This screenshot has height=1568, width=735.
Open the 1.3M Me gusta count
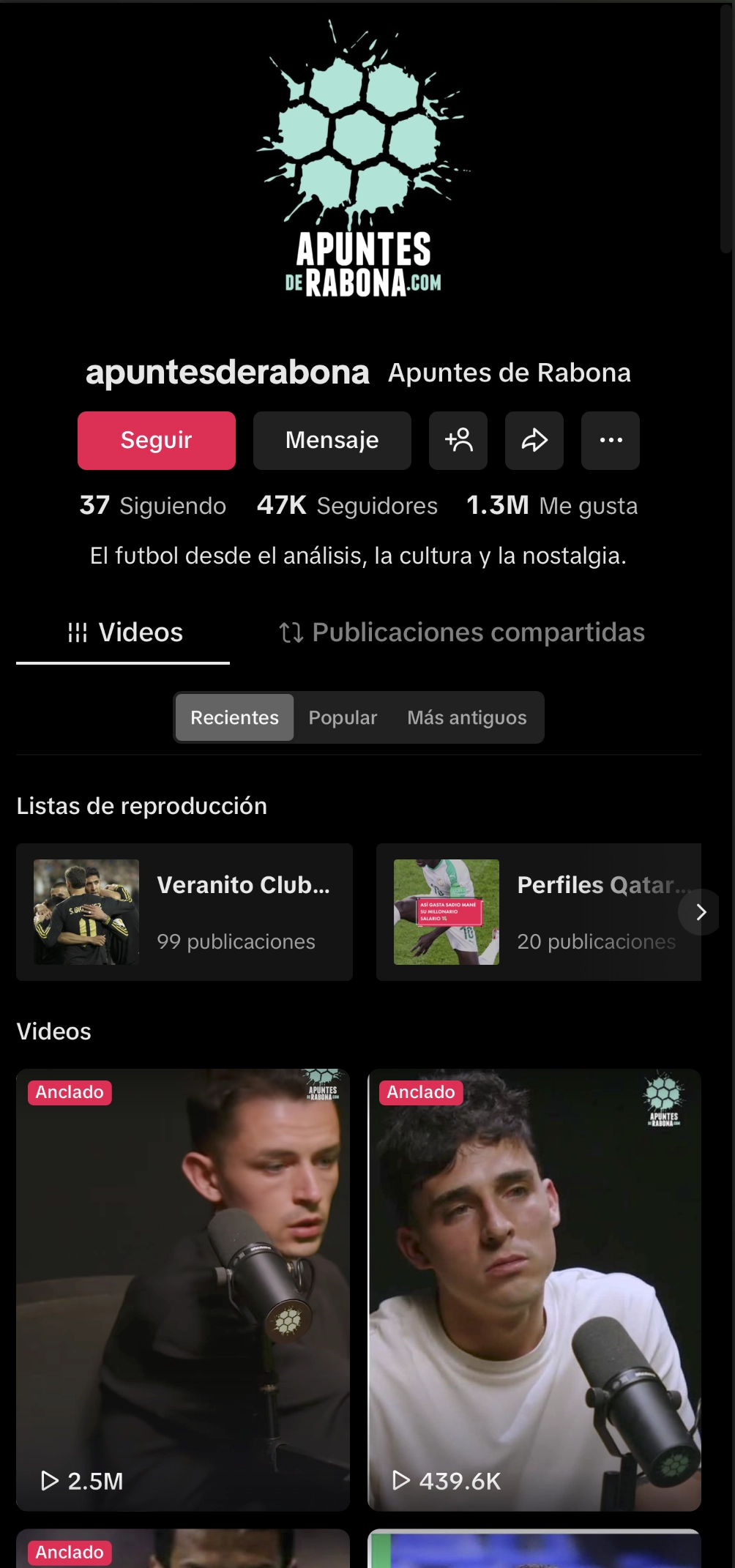(x=551, y=505)
